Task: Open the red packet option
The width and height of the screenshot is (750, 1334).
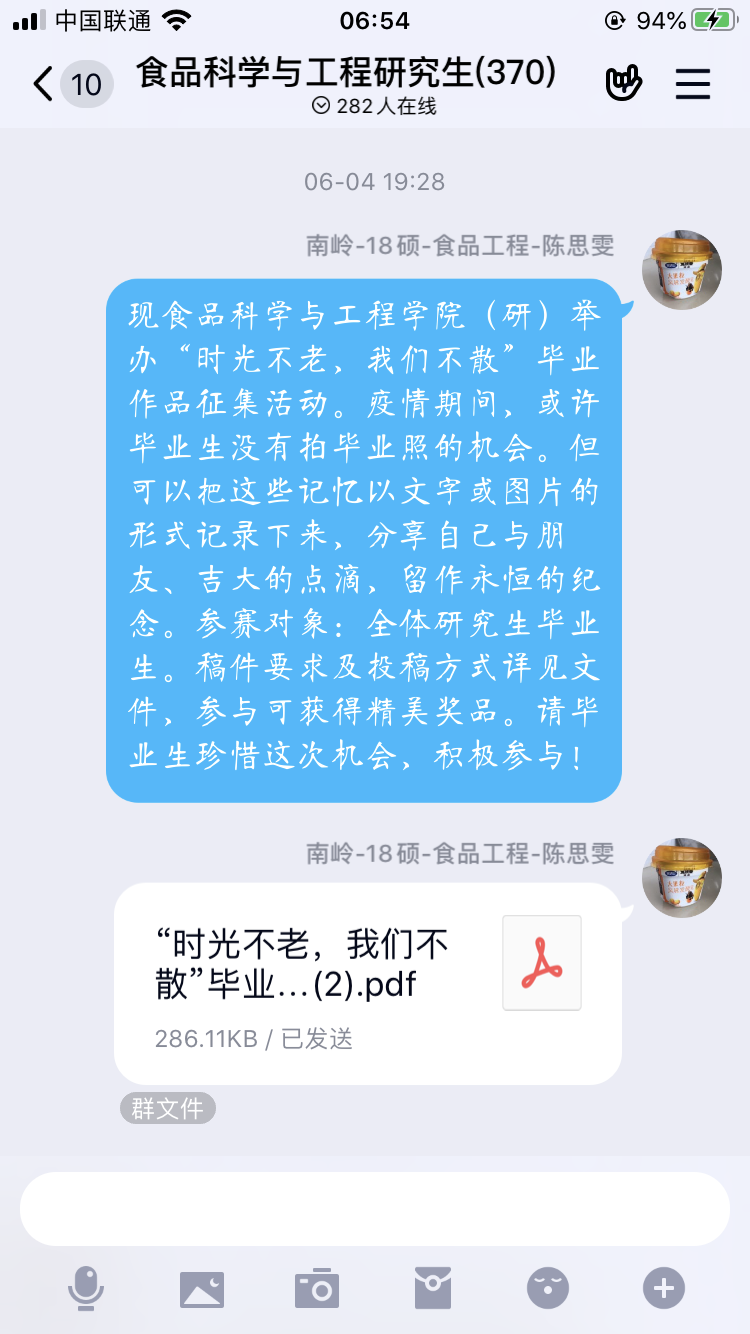Action: [x=433, y=1288]
